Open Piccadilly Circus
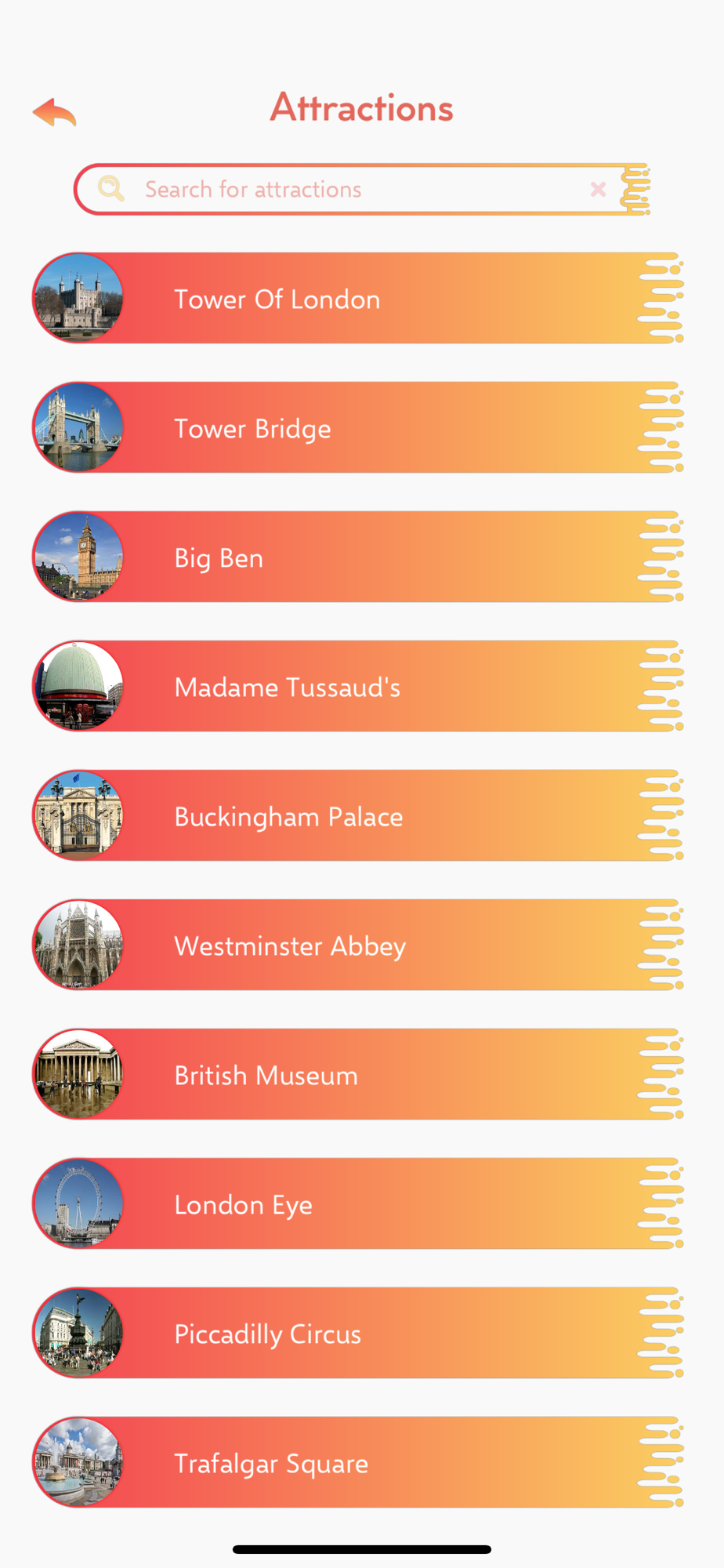The height and width of the screenshot is (1568, 724). coord(358,1333)
